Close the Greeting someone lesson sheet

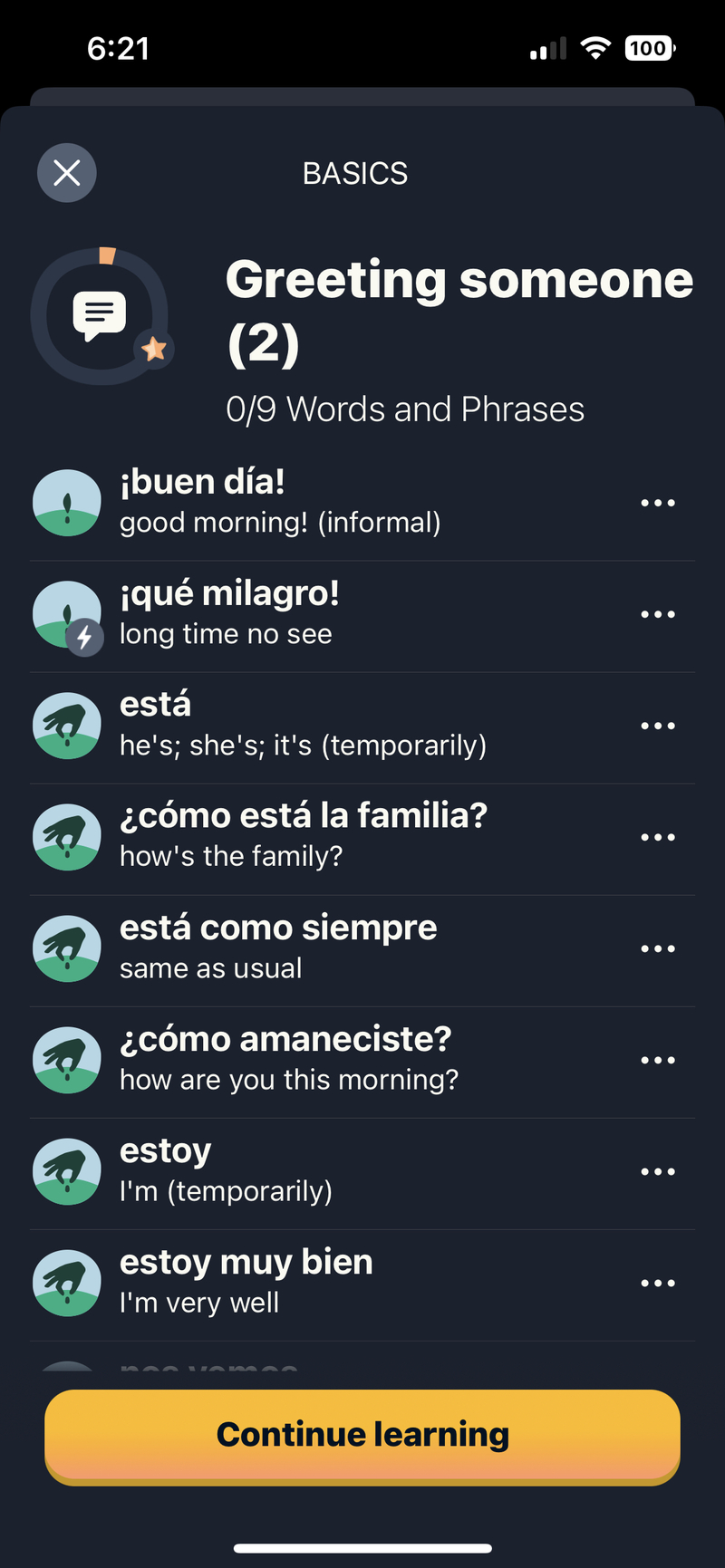pos(67,173)
